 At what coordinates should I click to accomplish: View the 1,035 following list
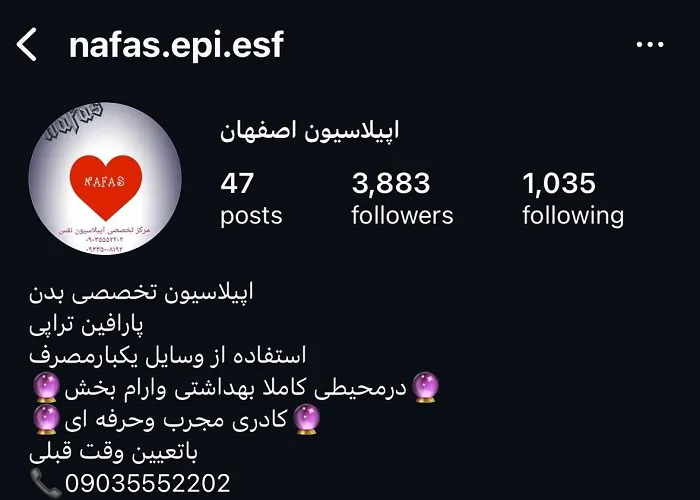pyautogui.click(x=572, y=198)
